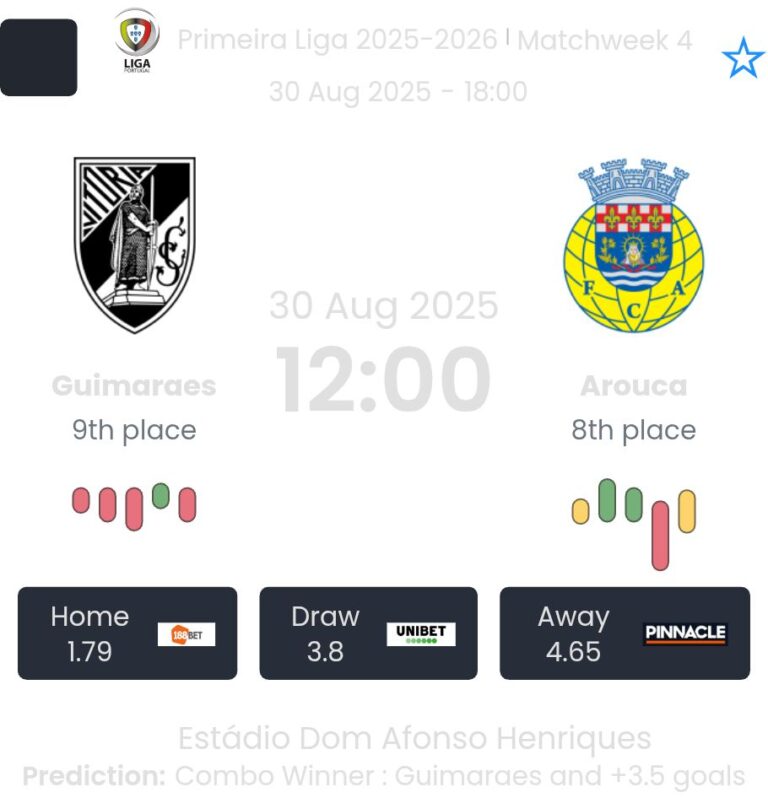Open the Arouca team page
The width and height of the screenshot is (768, 803).
coord(633,246)
